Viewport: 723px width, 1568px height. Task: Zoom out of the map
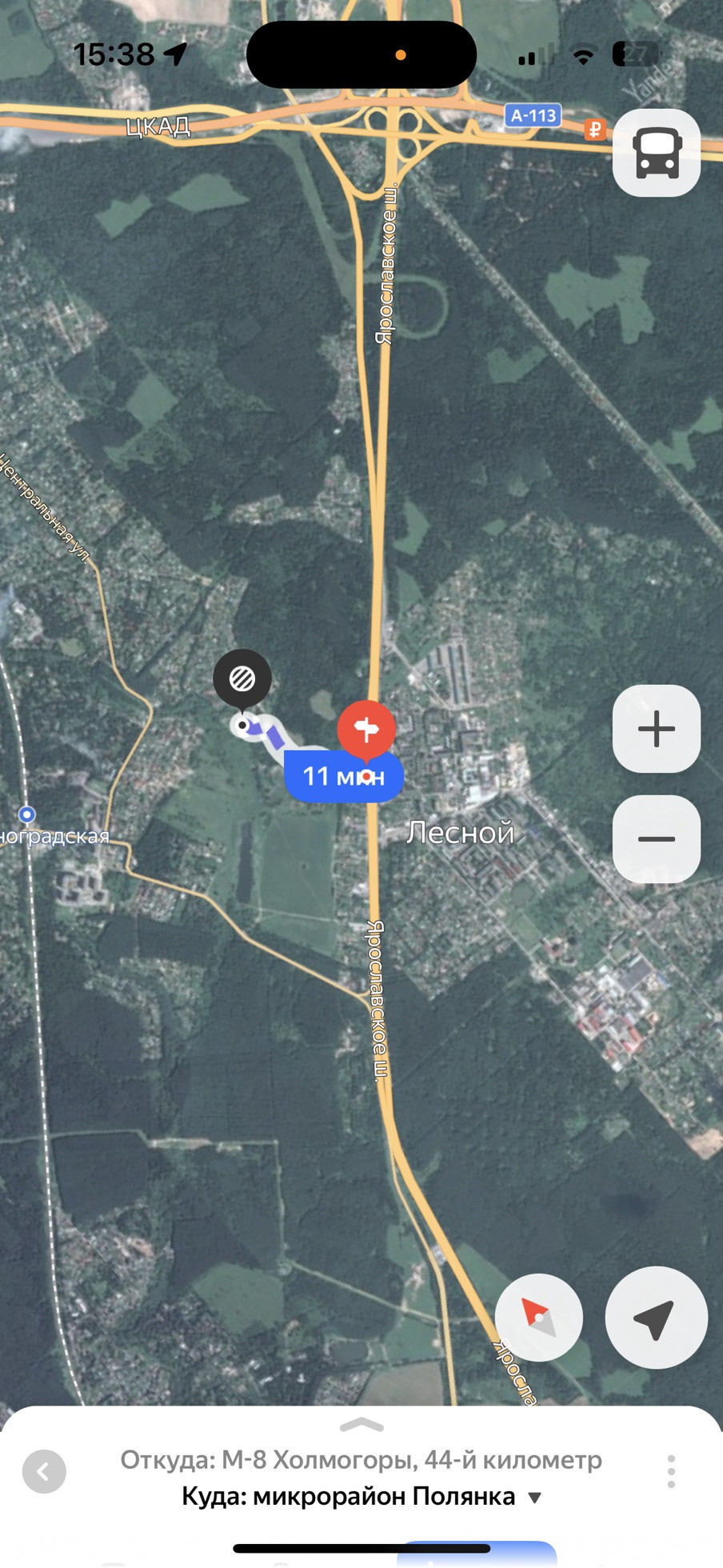657,839
